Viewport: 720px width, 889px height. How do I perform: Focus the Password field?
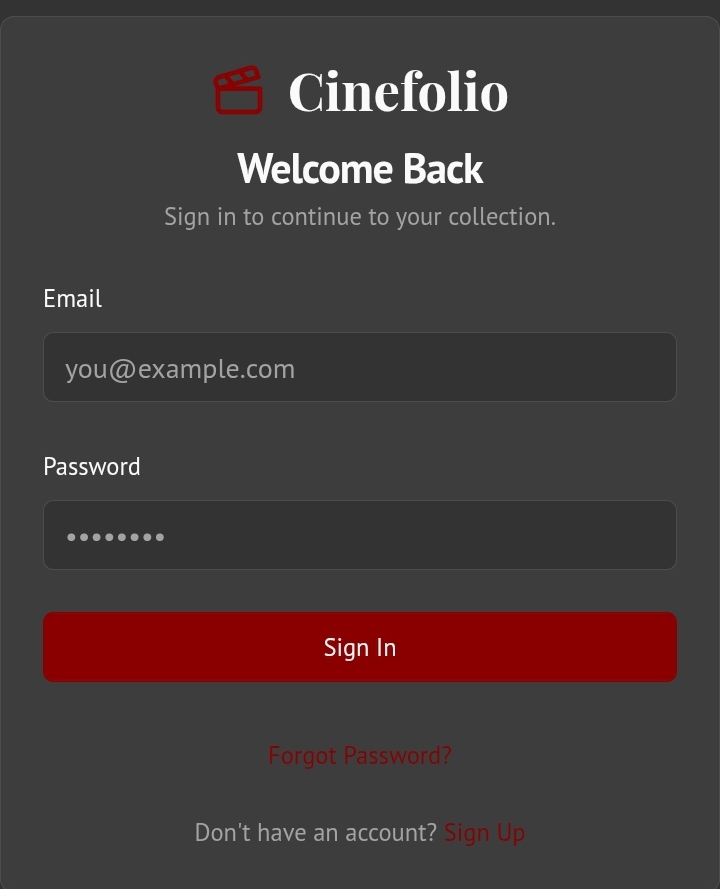[x=360, y=535]
